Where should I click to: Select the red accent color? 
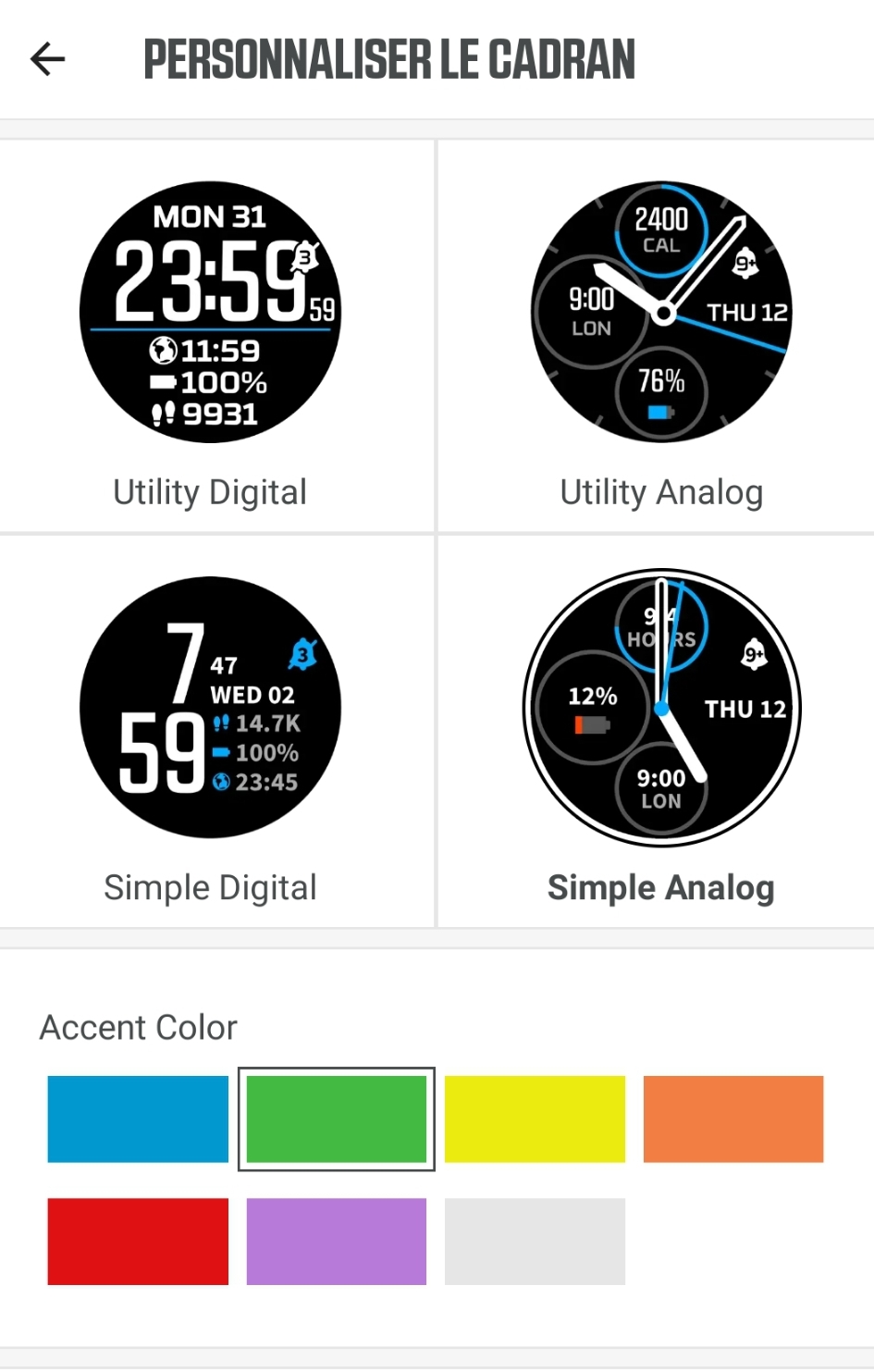pyautogui.click(x=138, y=1242)
